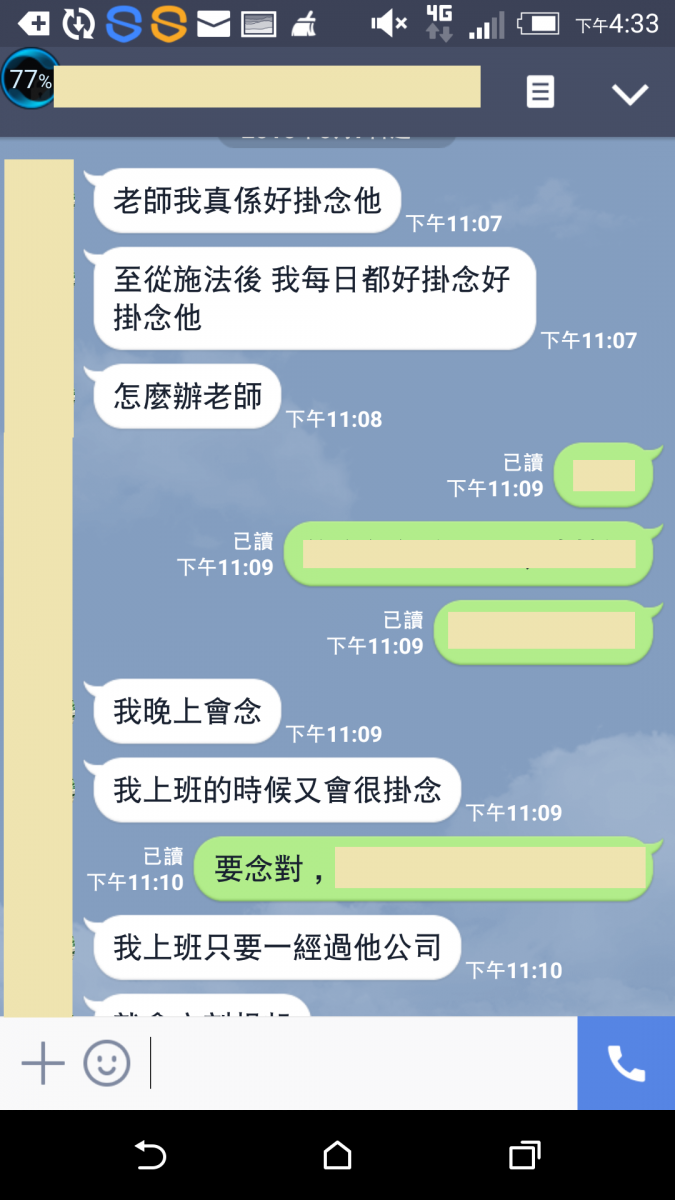Screen dimensions: 675x1200
Task: Open the chat notes icon in header
Action: pyautogui.click(x=540, y=92)
